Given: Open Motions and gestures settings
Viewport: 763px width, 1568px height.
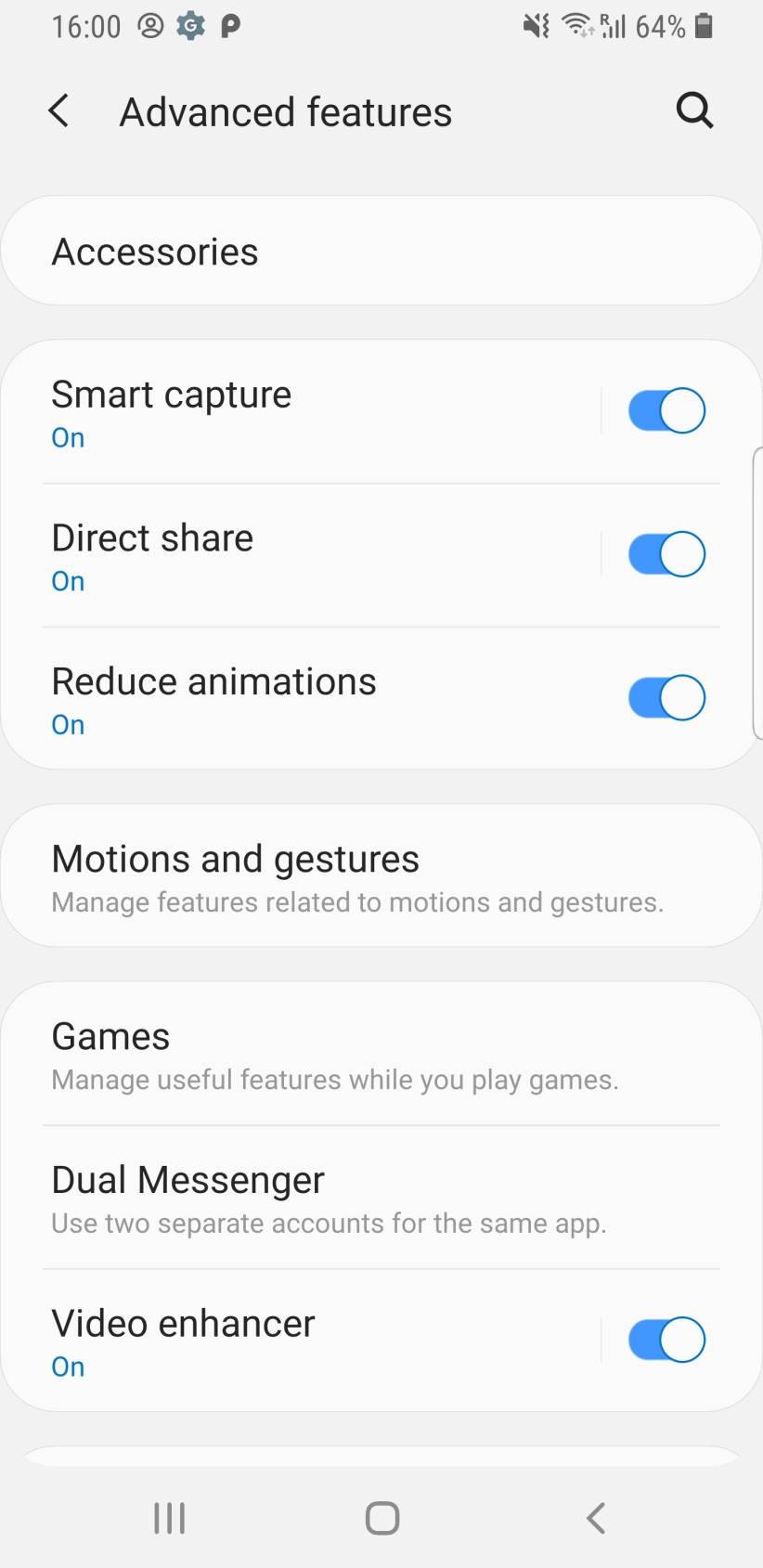Looking at the screenshot, I should pyautogui.click(x=381, y=875).
